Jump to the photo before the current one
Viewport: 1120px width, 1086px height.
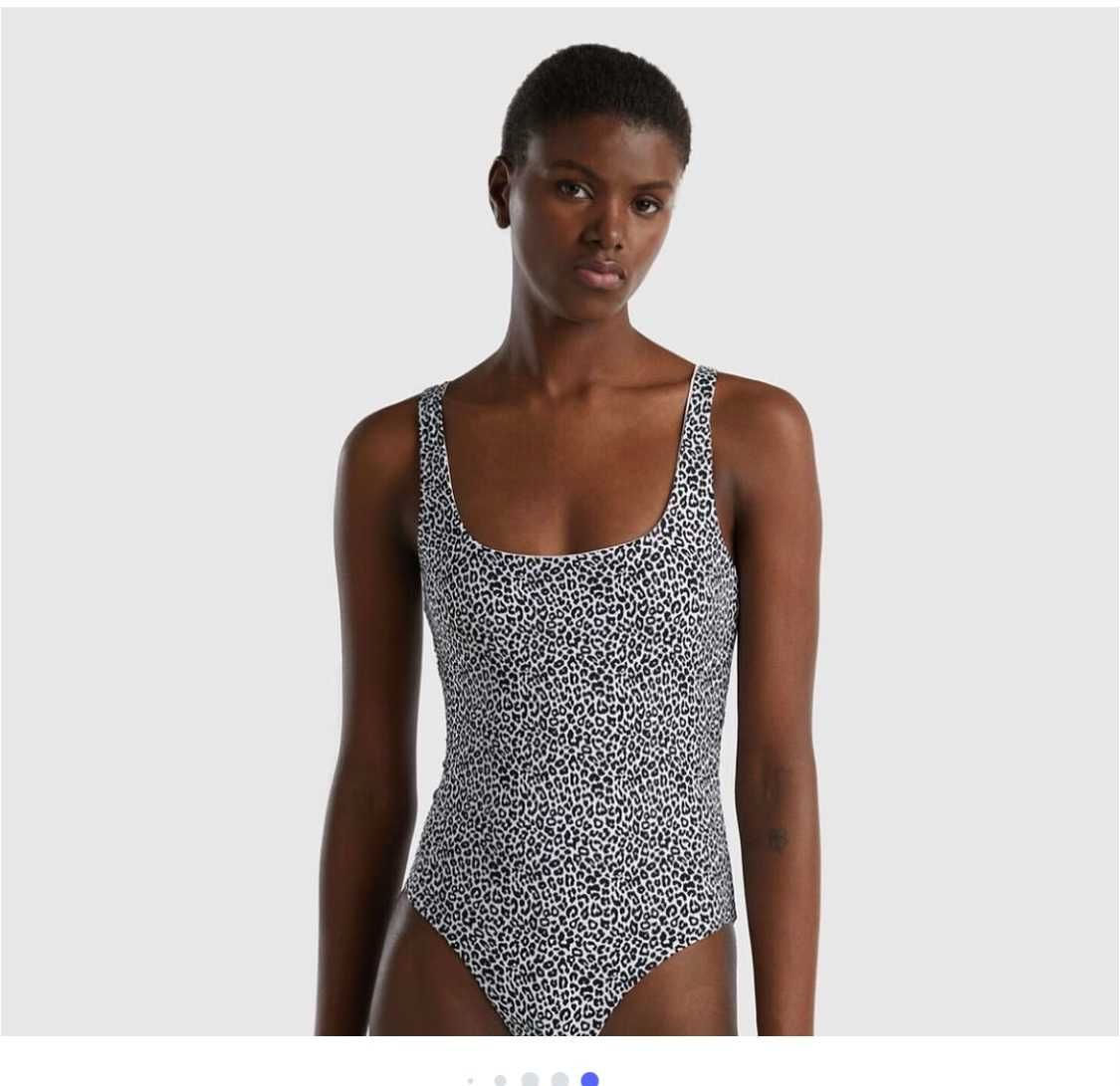[x=560, y=1080]
